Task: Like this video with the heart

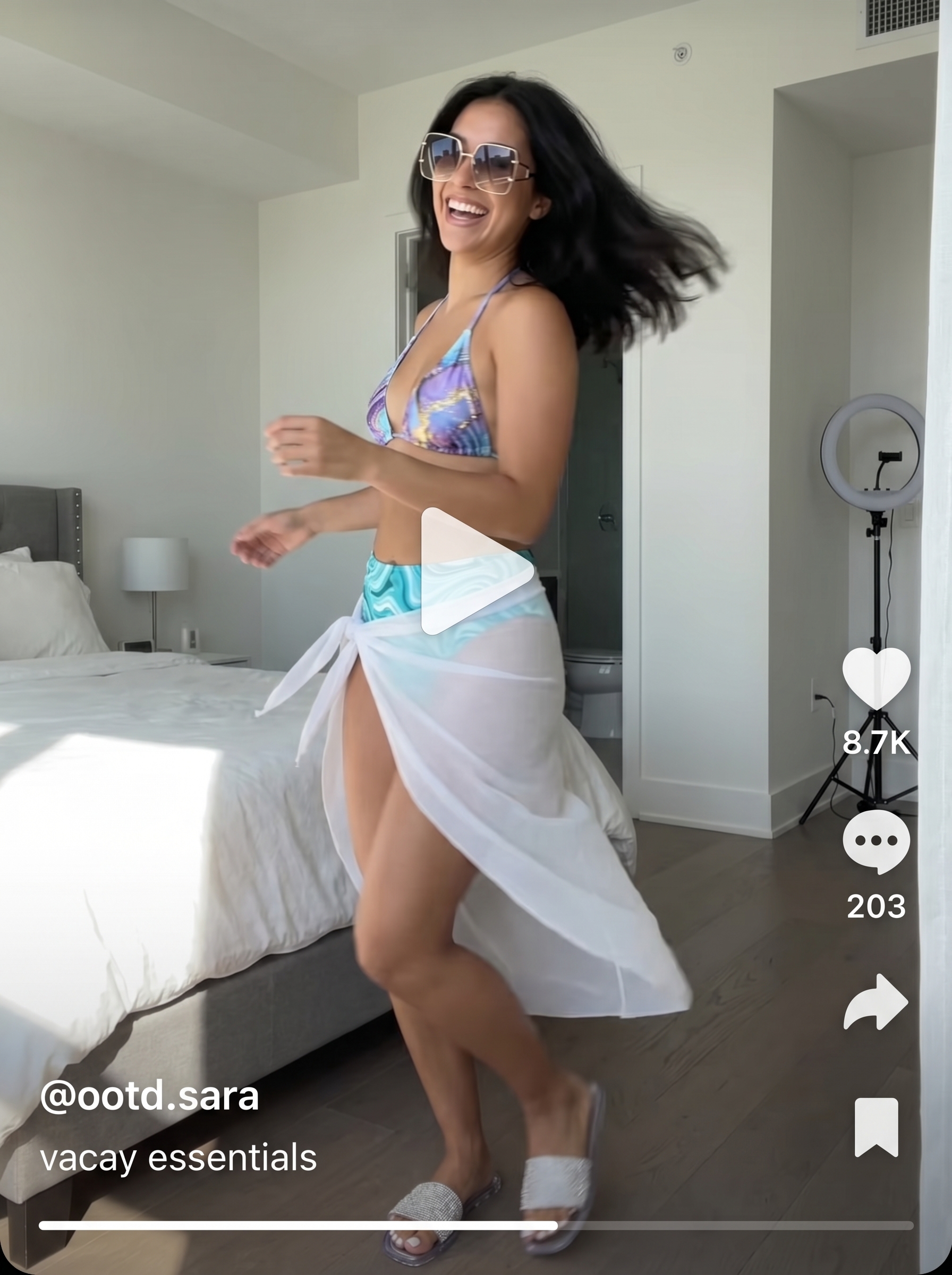Action: click(x=876, y=678)
